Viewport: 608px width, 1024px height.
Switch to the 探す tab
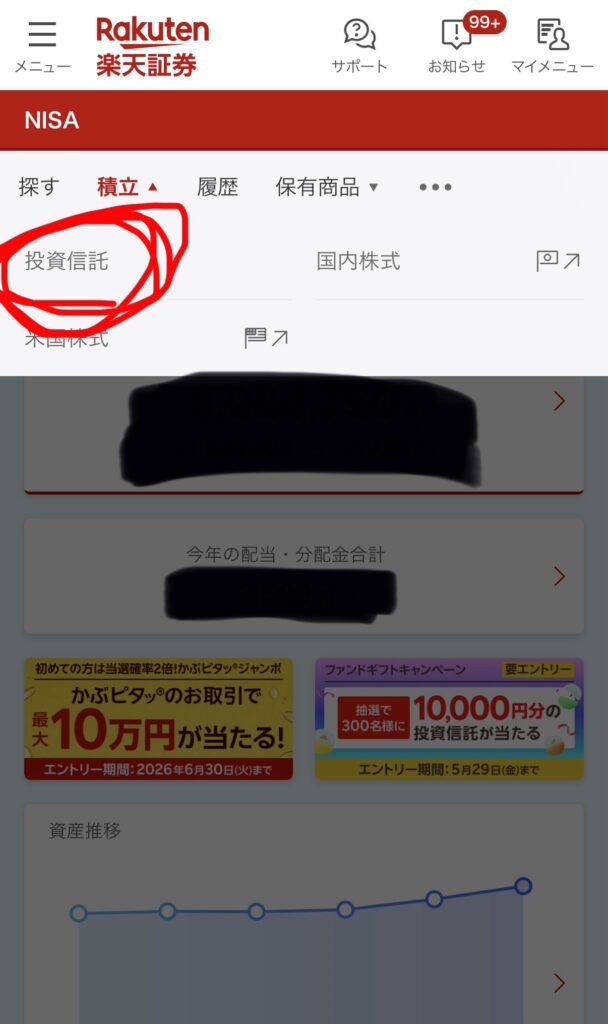[39, 186]
